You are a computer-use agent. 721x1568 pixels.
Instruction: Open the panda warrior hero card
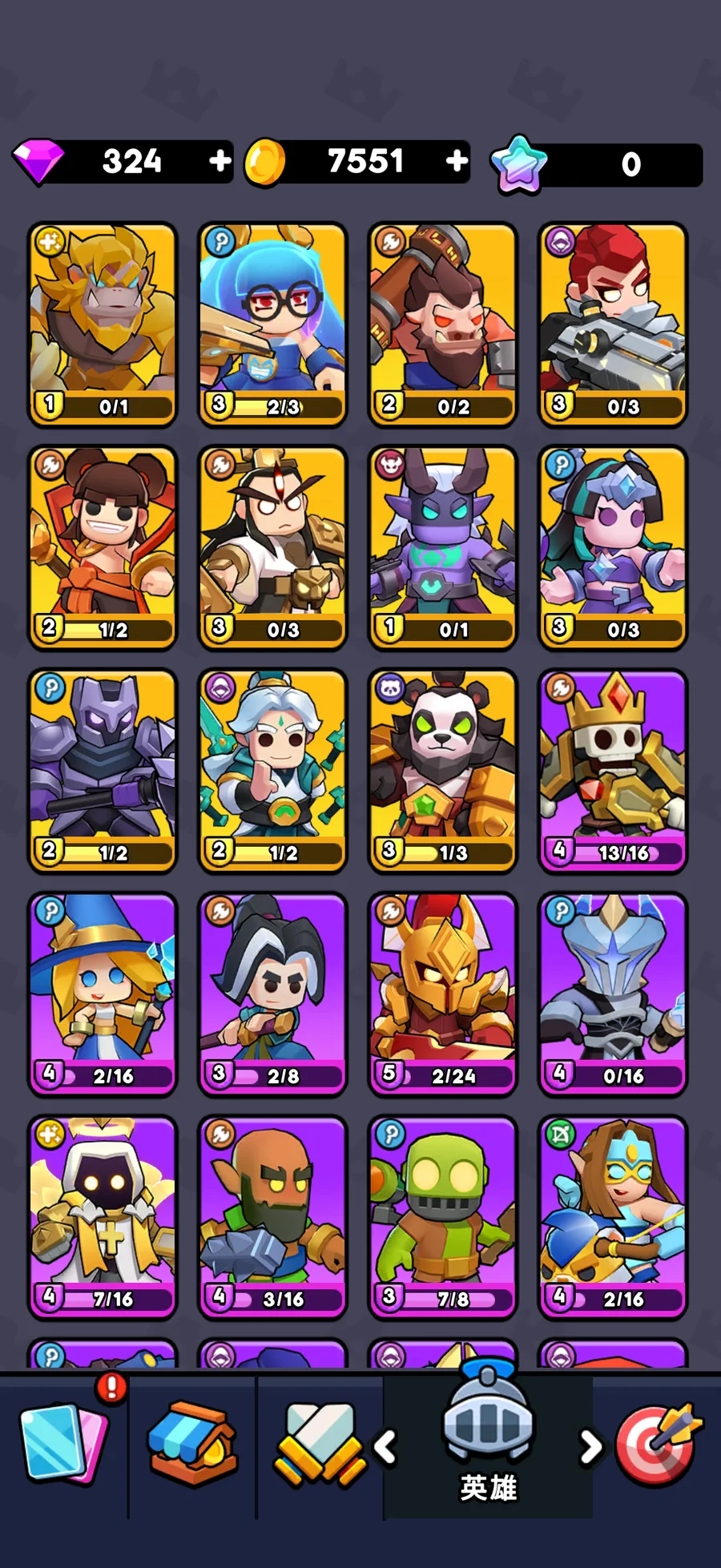click(x=443, y=770)
